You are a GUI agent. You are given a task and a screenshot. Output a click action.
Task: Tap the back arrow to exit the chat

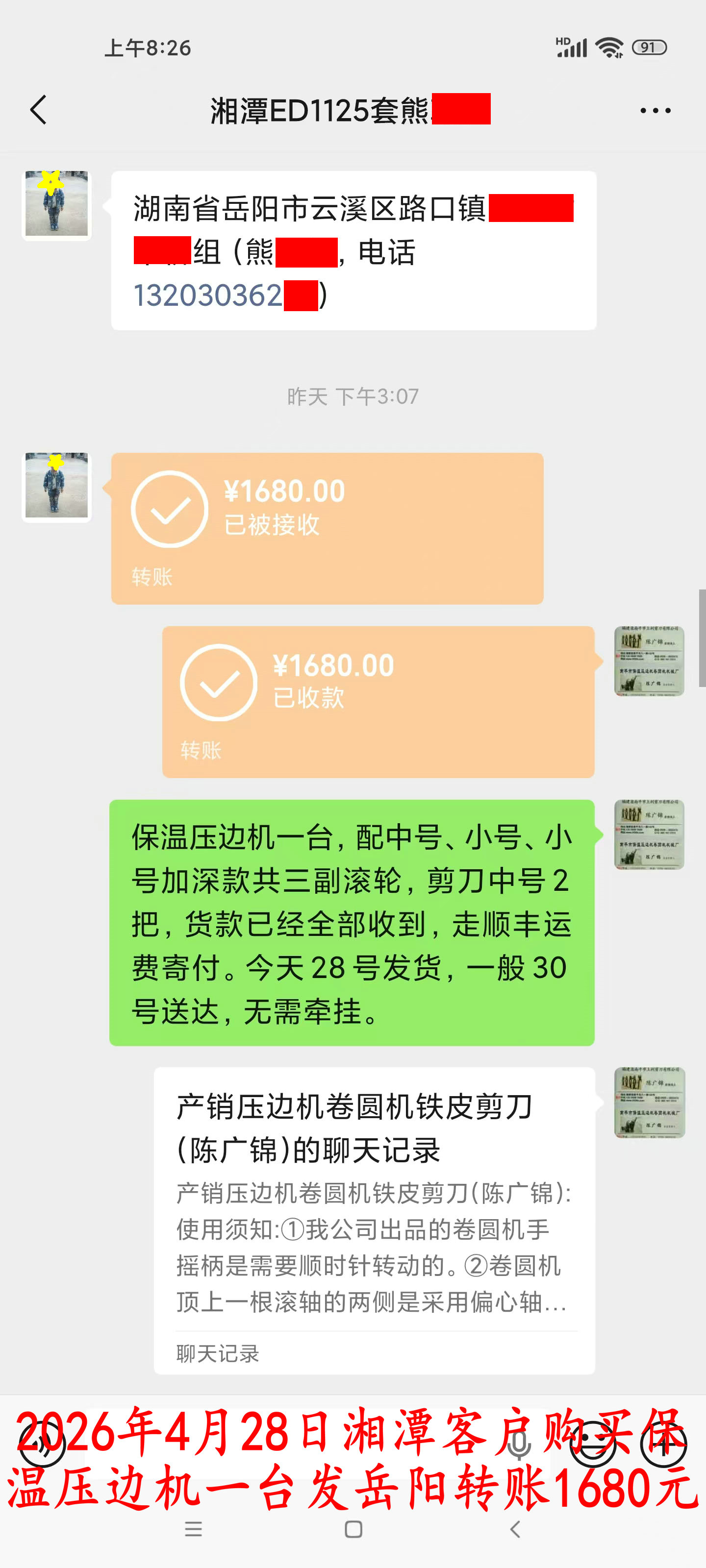tap(38, 111)
